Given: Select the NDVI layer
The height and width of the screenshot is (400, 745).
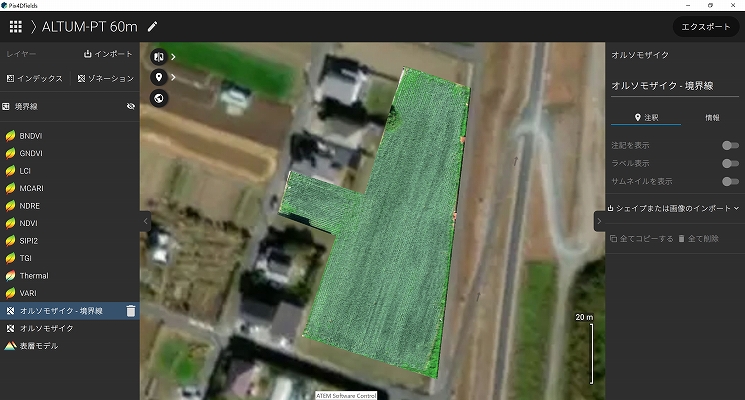Looking at the screenshot, I should coord(28,223).
